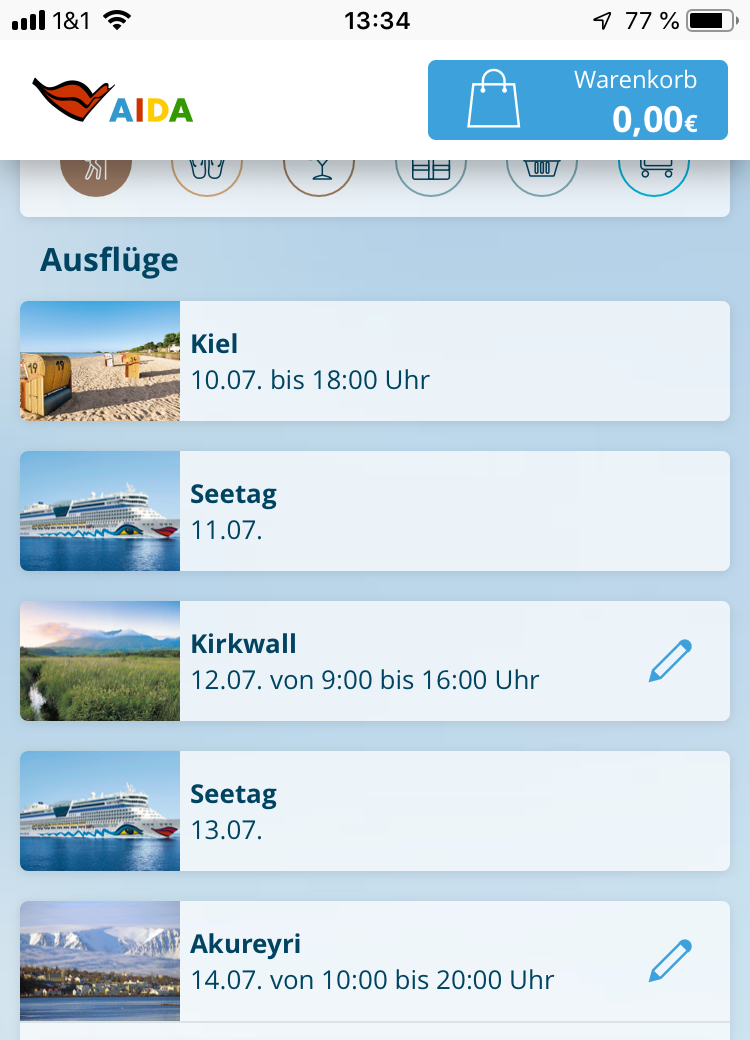Viewport: 750px width, 1040px height.
Task: Edit the Akureyri excursions with pencil icon
Action: 670,960
